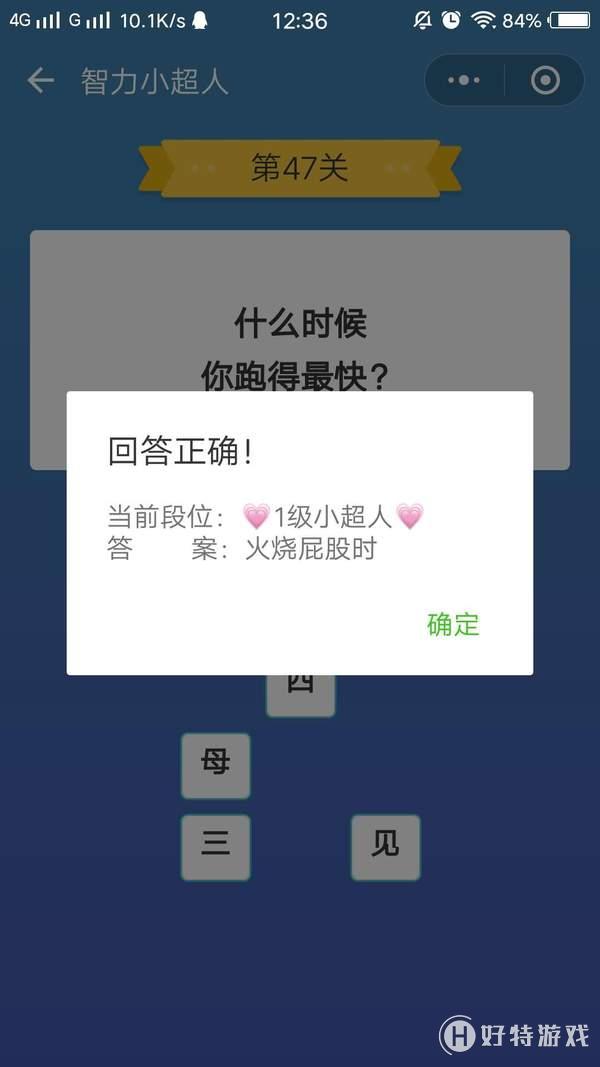Select the 见 character tile
Viewport: 600px width, 1067px height.
pyautogui.click(x=385, y=846)
